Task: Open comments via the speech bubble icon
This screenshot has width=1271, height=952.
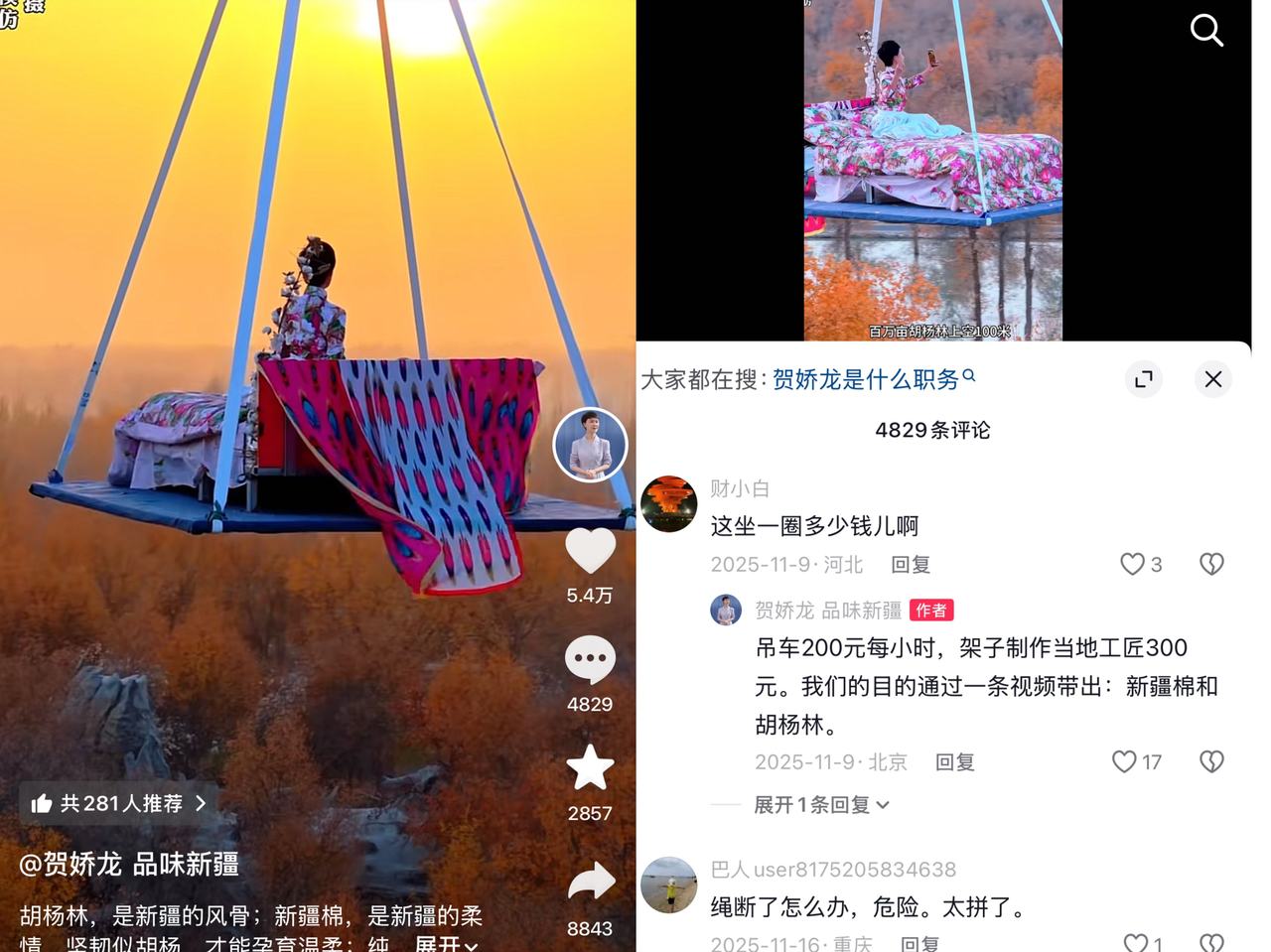Action: (590, 660)
